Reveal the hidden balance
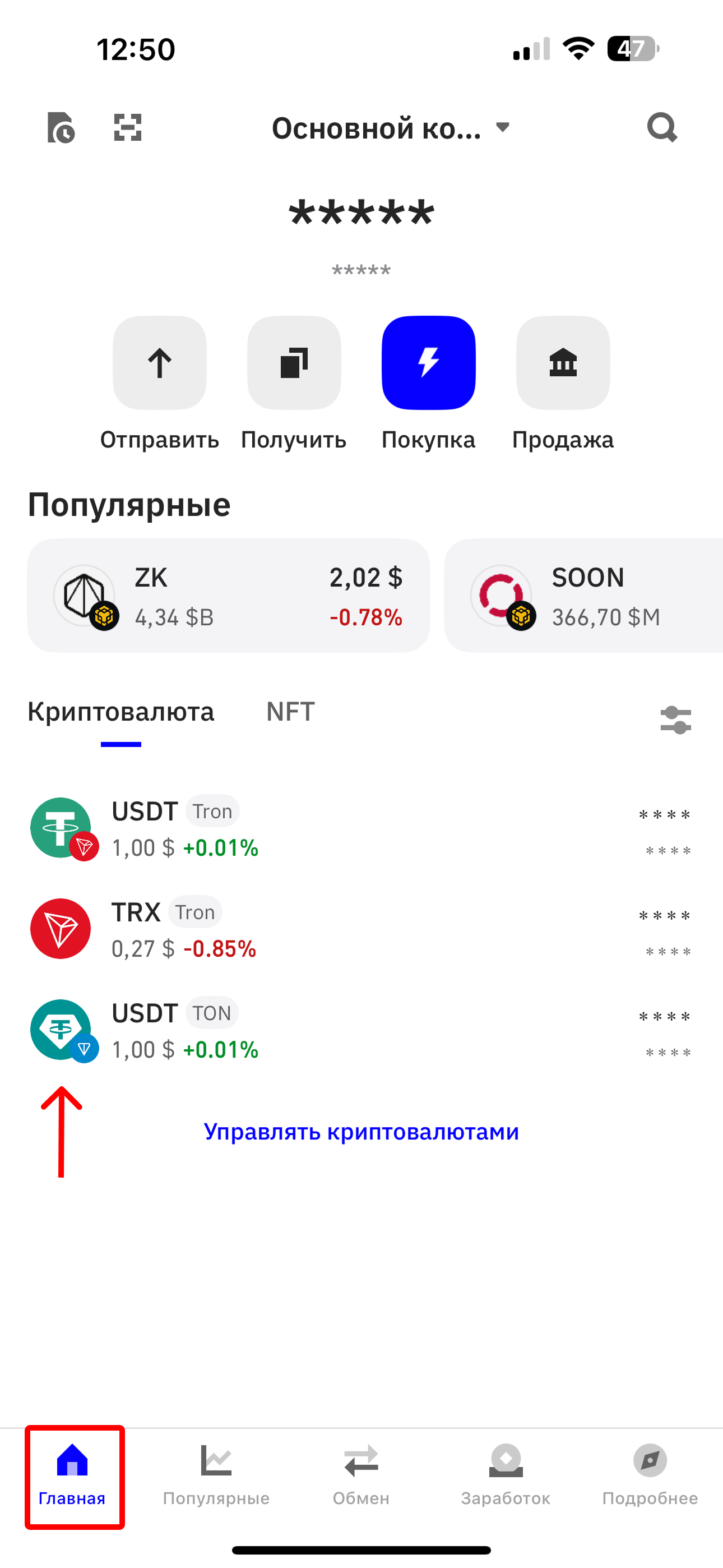 pyautogui.click(x=361, y=214)
